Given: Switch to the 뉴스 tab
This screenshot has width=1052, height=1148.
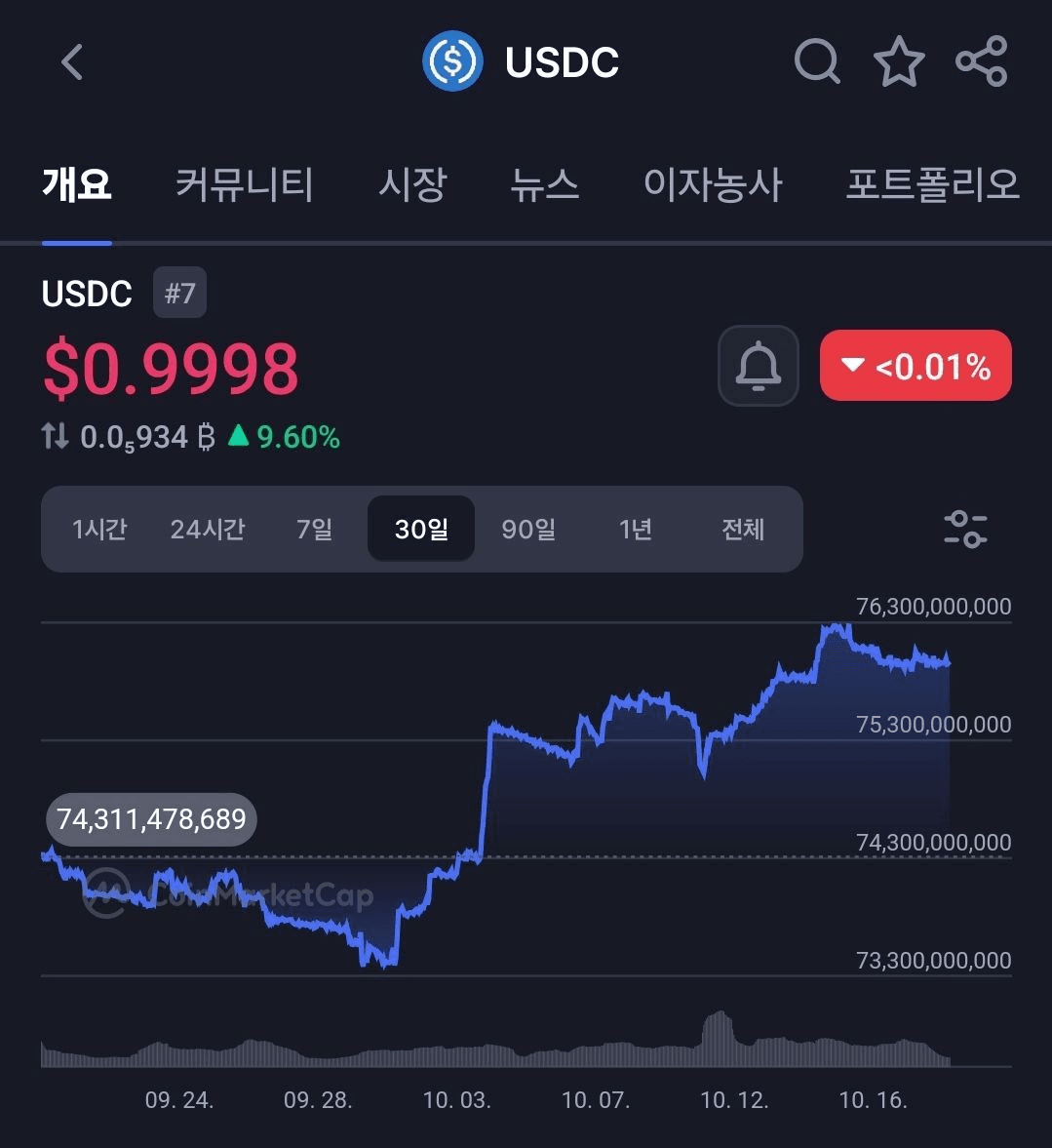Looking at the screenshot, I should [545, 184].
